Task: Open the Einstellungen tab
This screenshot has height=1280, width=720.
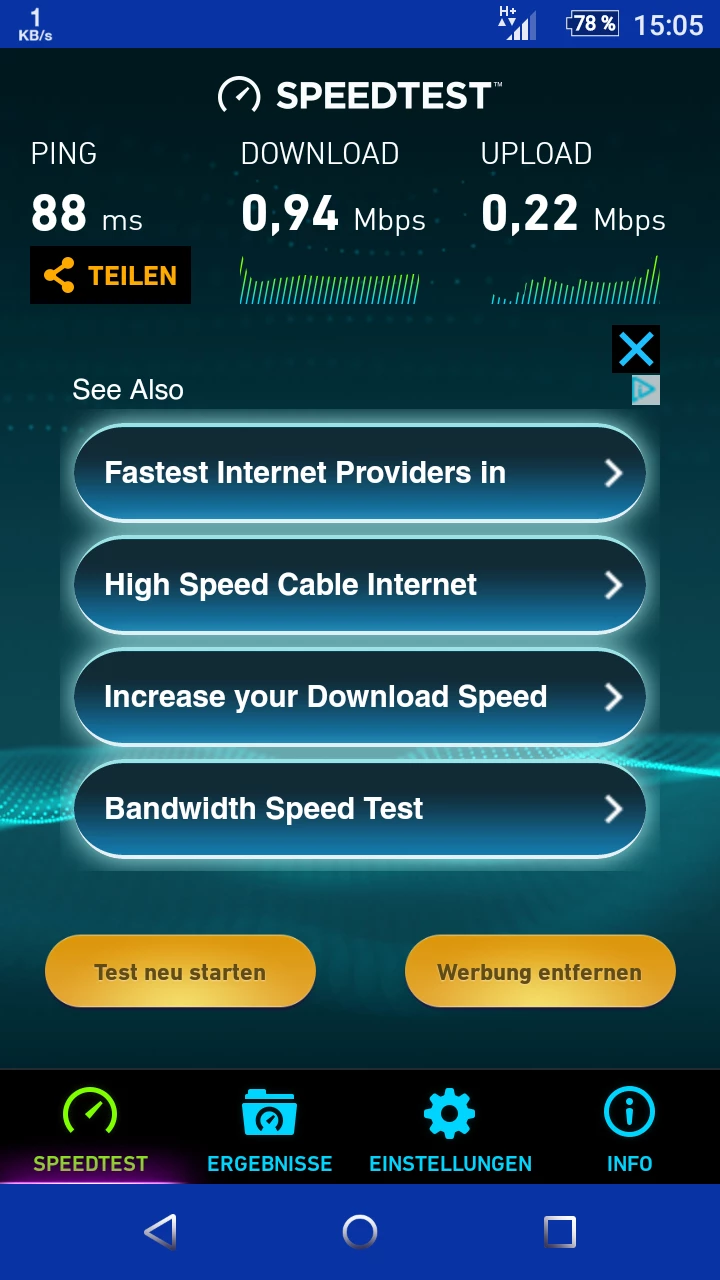Action: 450,1130
